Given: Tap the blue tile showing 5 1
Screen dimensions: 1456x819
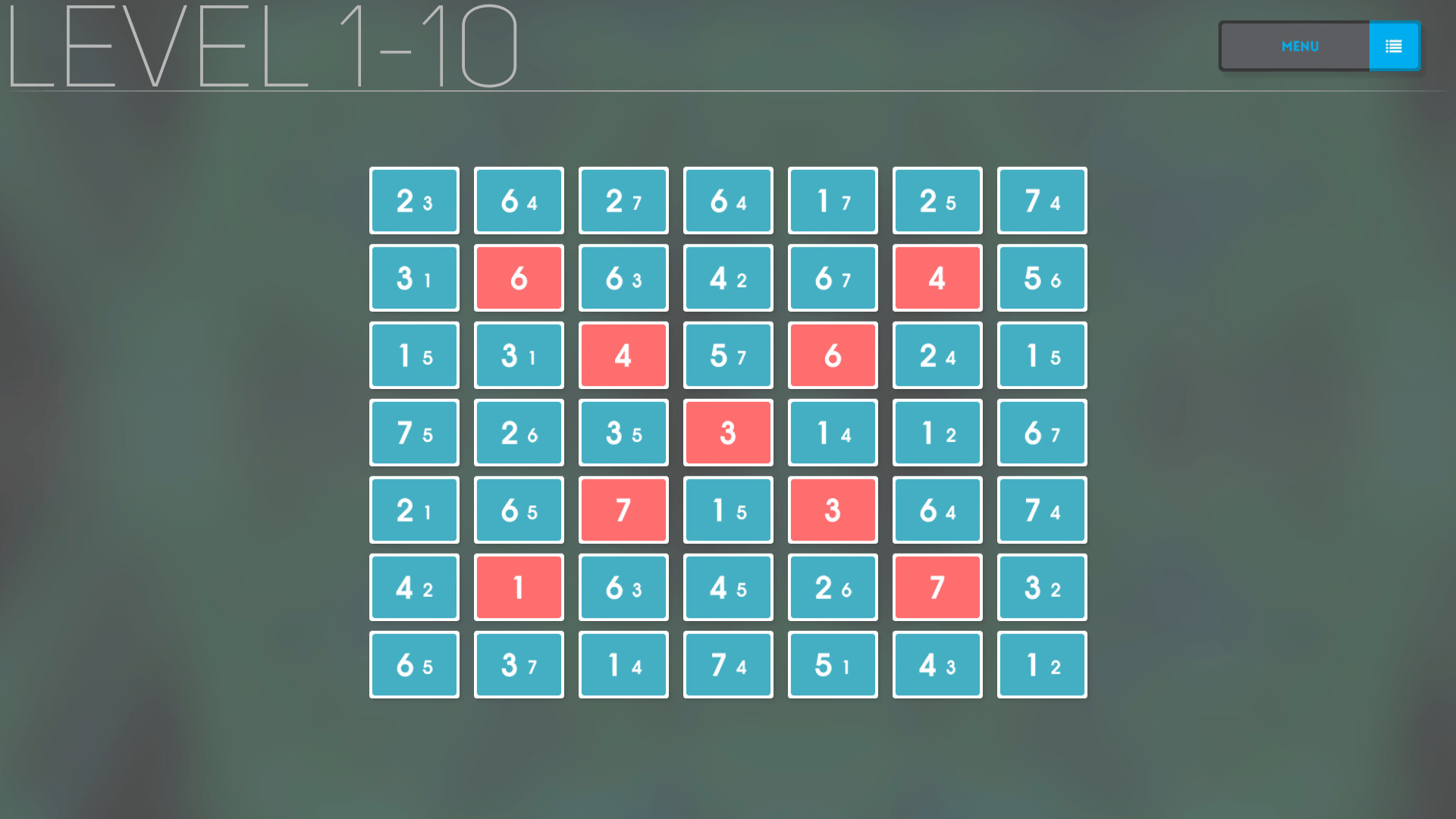Looking at the screenshot, I should (x=833, y=665).
